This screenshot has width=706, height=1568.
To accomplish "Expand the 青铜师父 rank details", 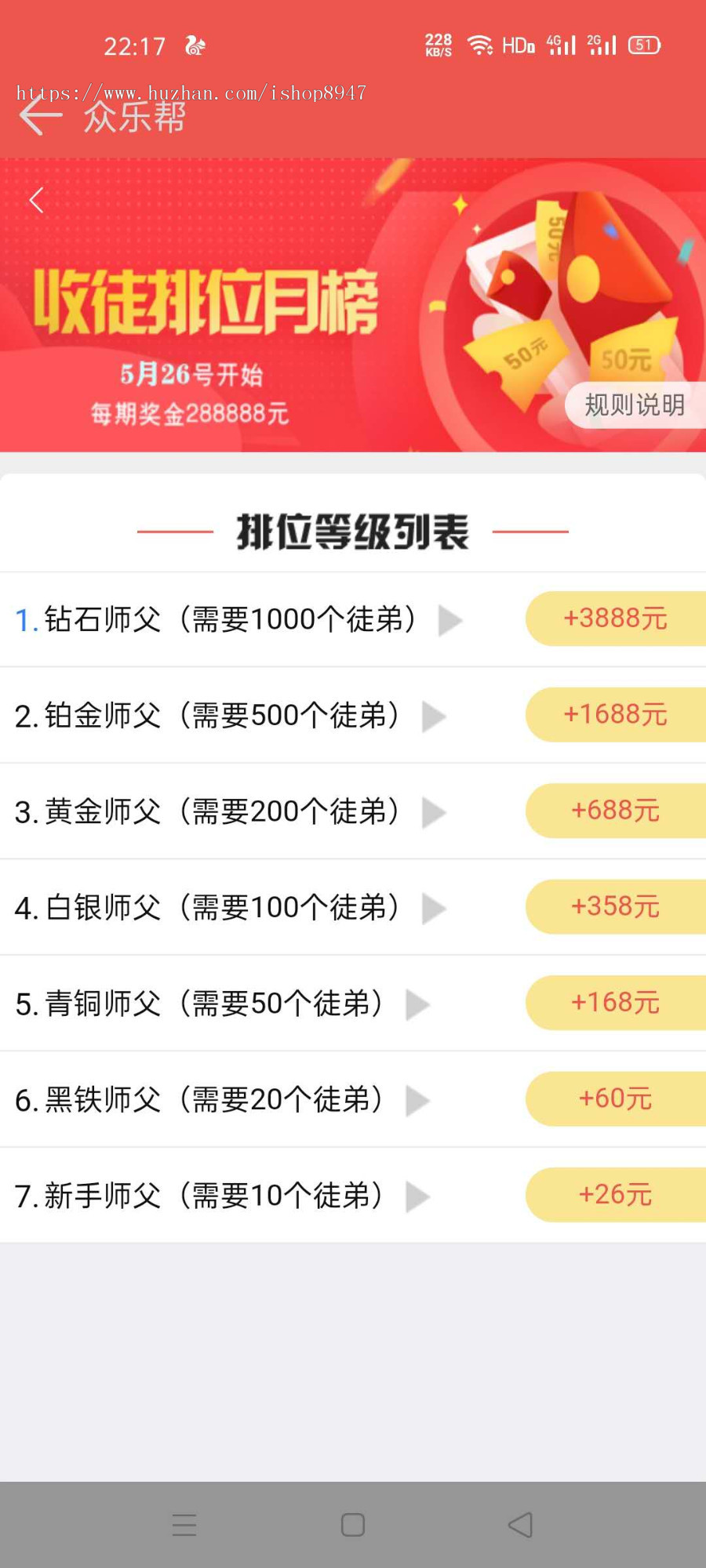I will click(x=418, y=1004).
